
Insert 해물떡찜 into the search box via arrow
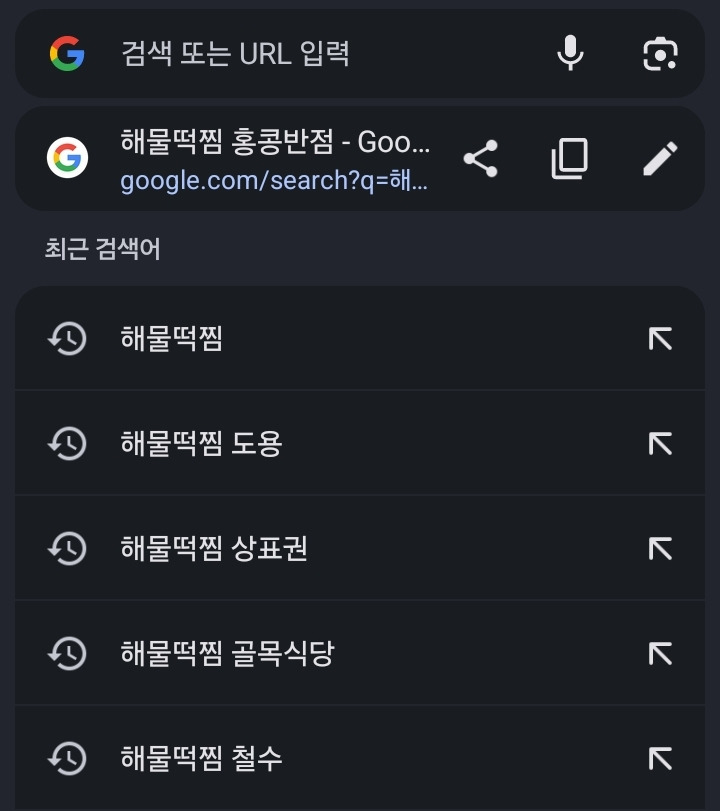pos(660,339)
